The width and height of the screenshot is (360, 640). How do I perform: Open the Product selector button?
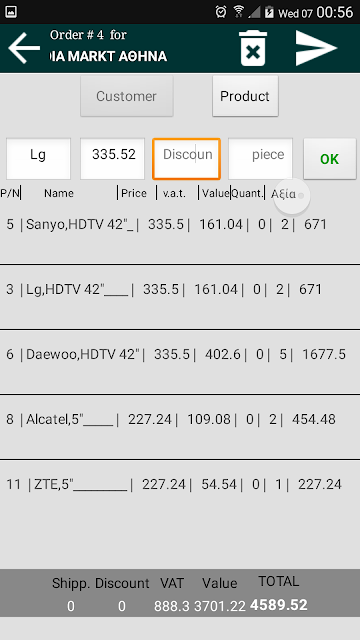tap(245, 96)
